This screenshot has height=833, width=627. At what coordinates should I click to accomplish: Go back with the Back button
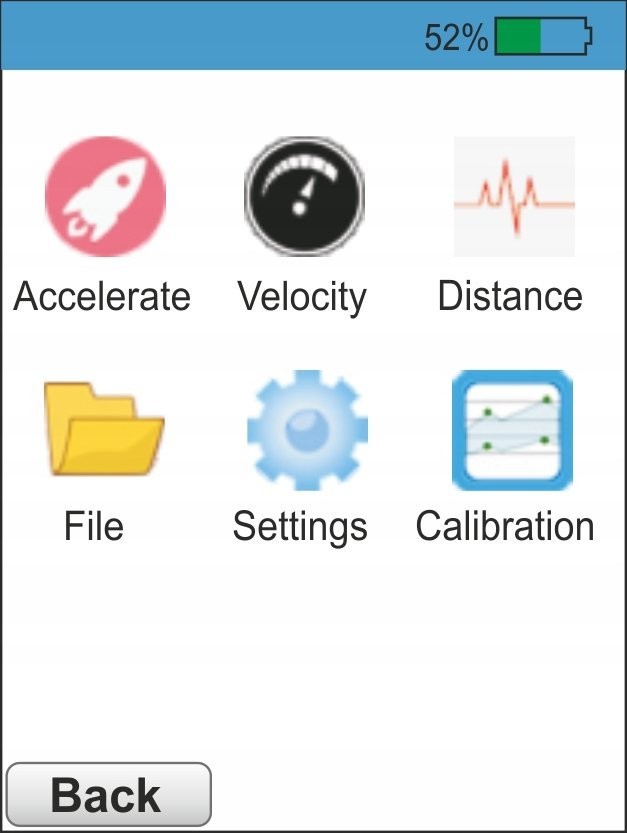(108, 796)
